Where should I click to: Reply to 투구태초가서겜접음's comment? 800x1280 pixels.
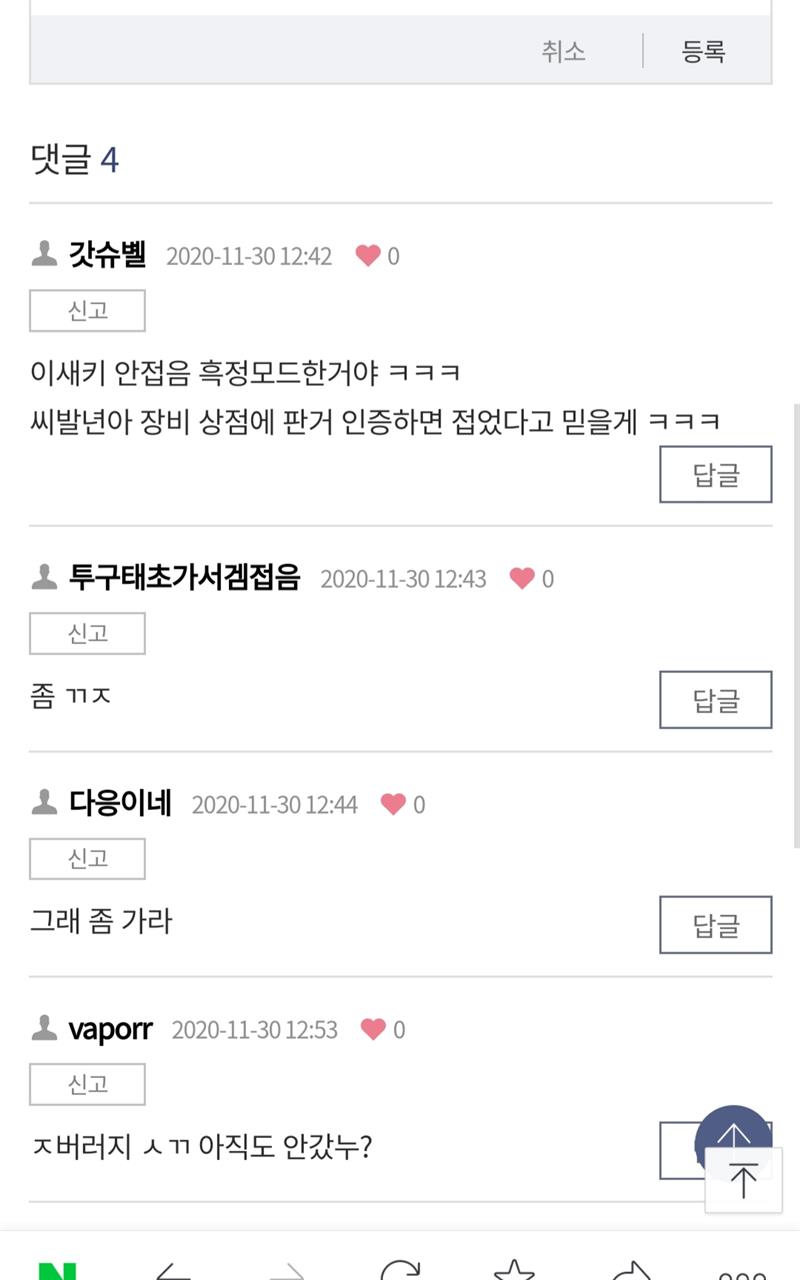[716, 700]
